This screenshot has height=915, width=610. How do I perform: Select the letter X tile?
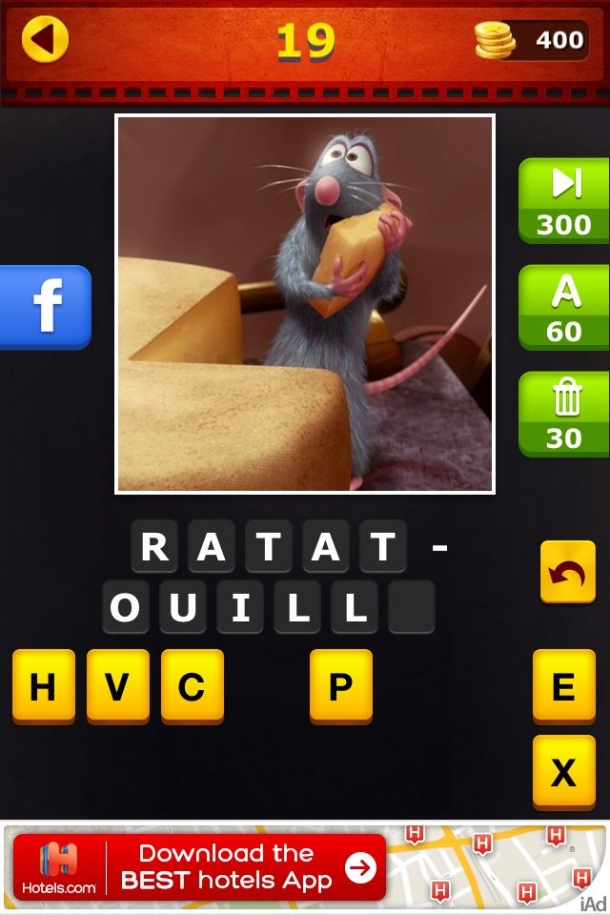point(564,771)
